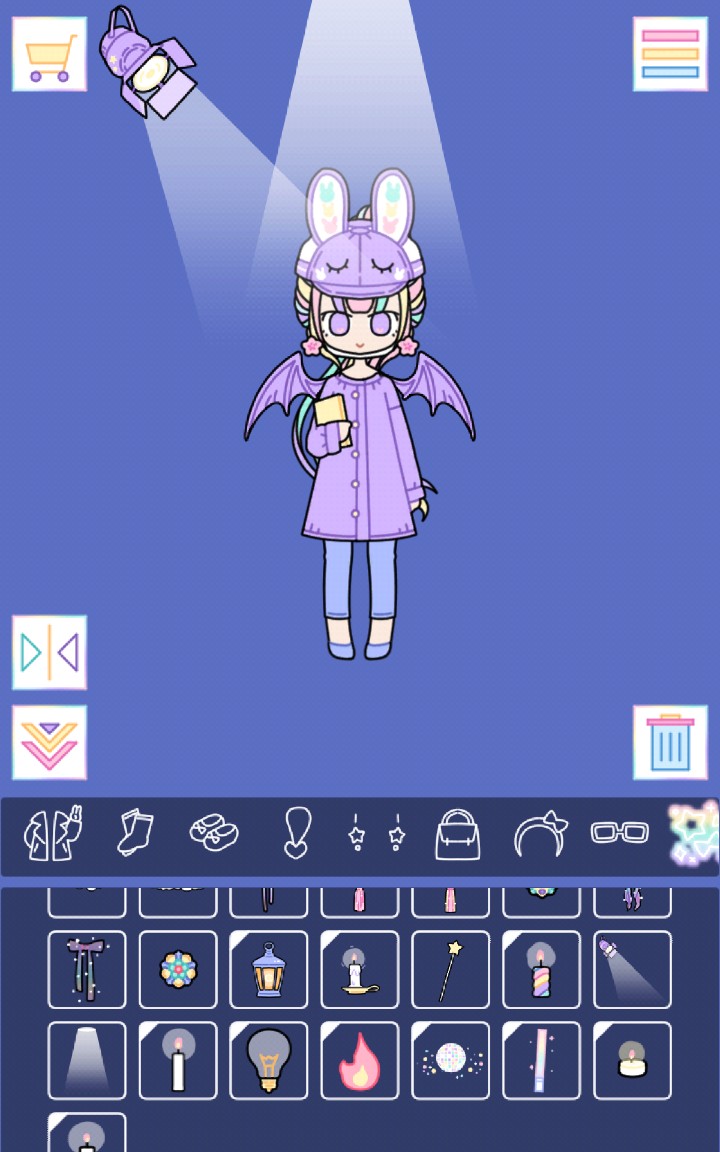720x1152 pixels.
Task: Tap the trash can to delete
Action: (669, 742)
